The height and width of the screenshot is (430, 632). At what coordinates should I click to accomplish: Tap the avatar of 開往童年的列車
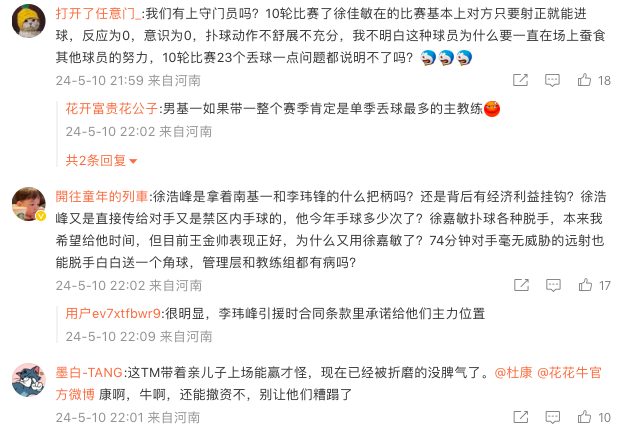pyautogui.click(x=28, y=203)
